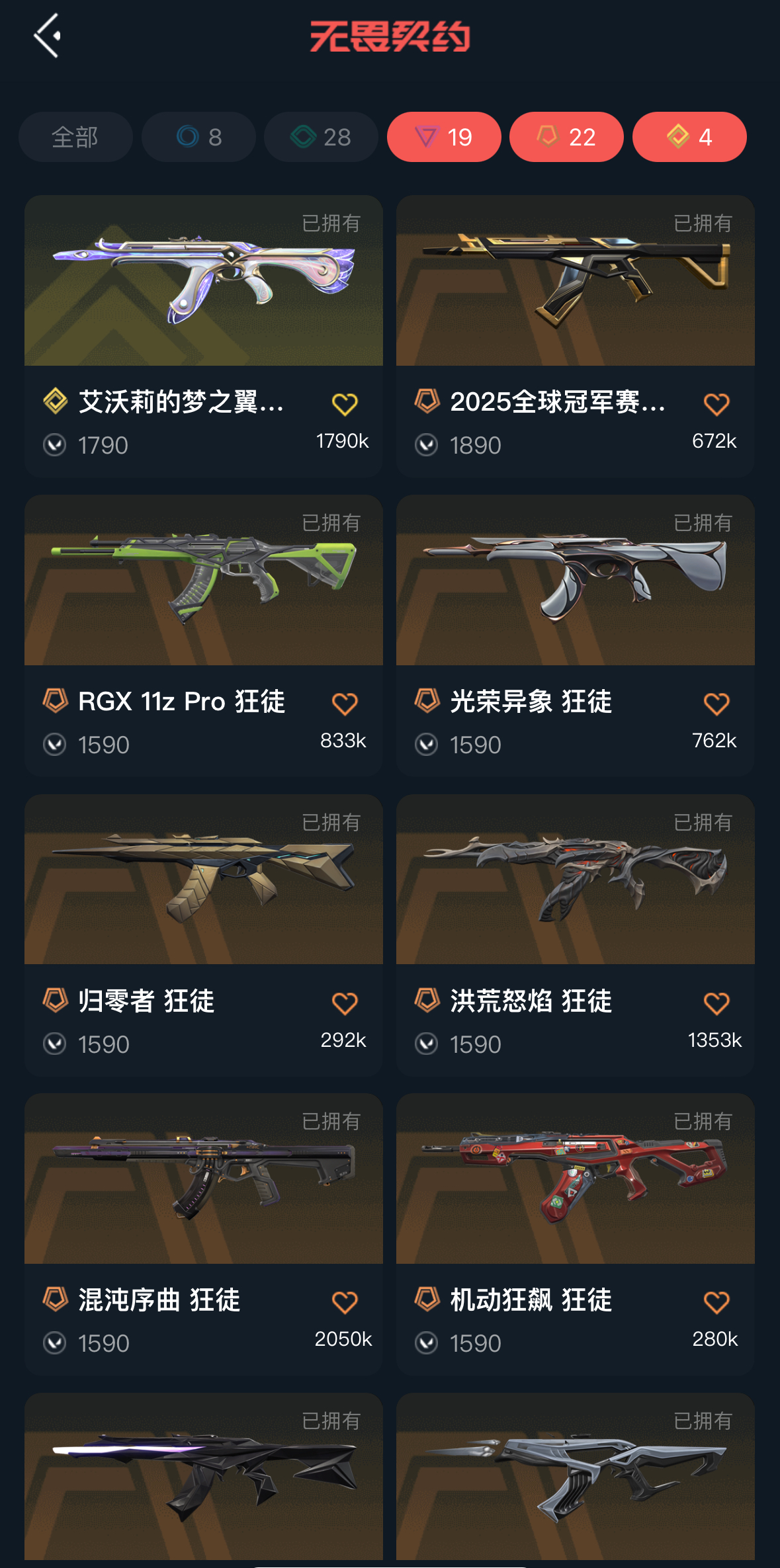
Task: Favorite the 光荣异象 狂徒 skin
Action: [716, 704]
